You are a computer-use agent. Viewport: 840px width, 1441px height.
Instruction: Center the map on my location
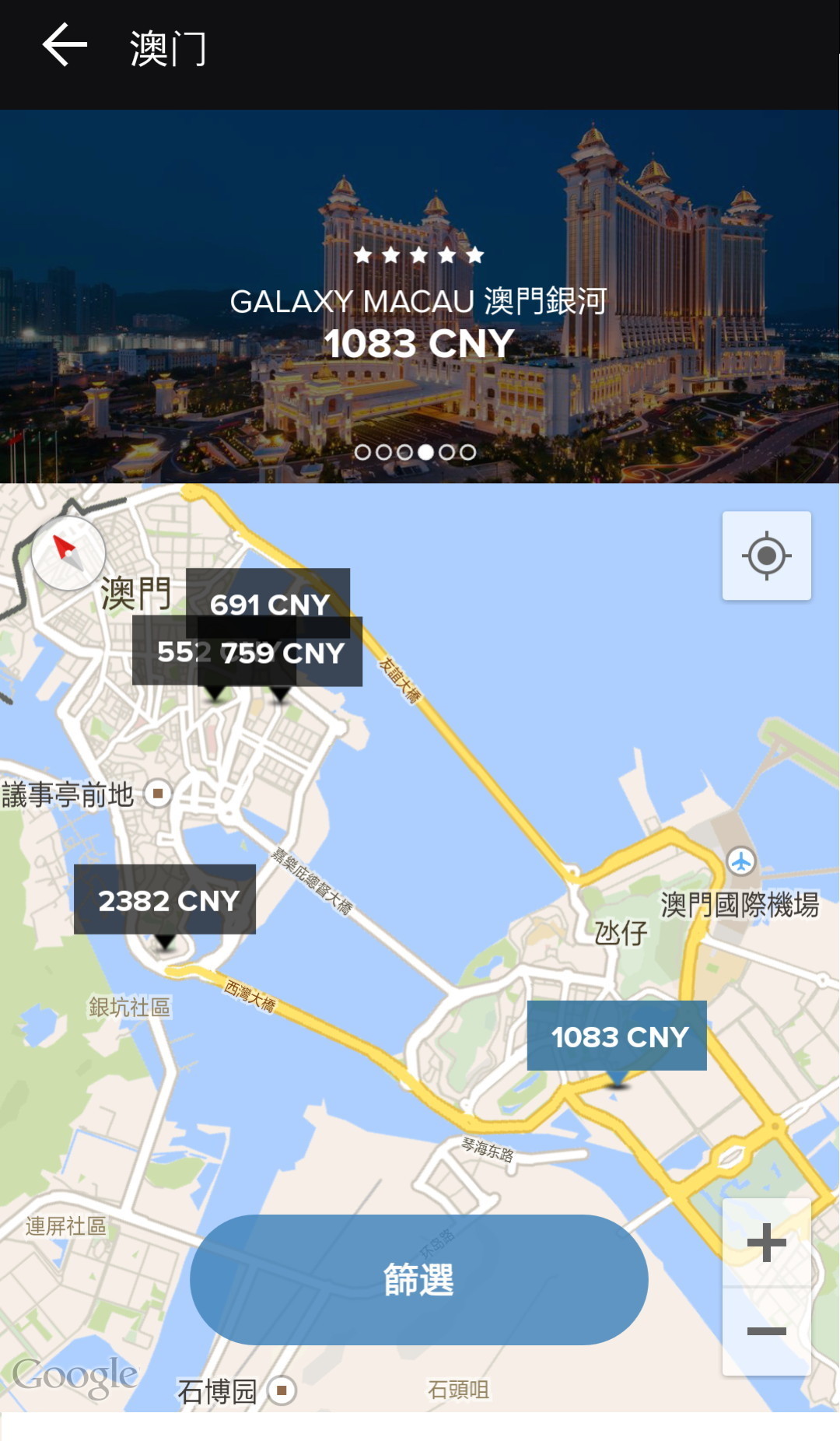coord(766,556)
